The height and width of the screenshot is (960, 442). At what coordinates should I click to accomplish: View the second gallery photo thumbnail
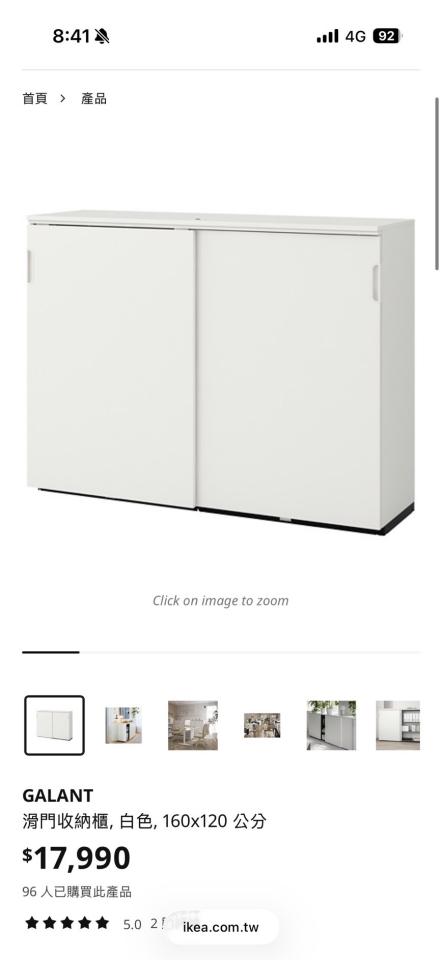123,726
